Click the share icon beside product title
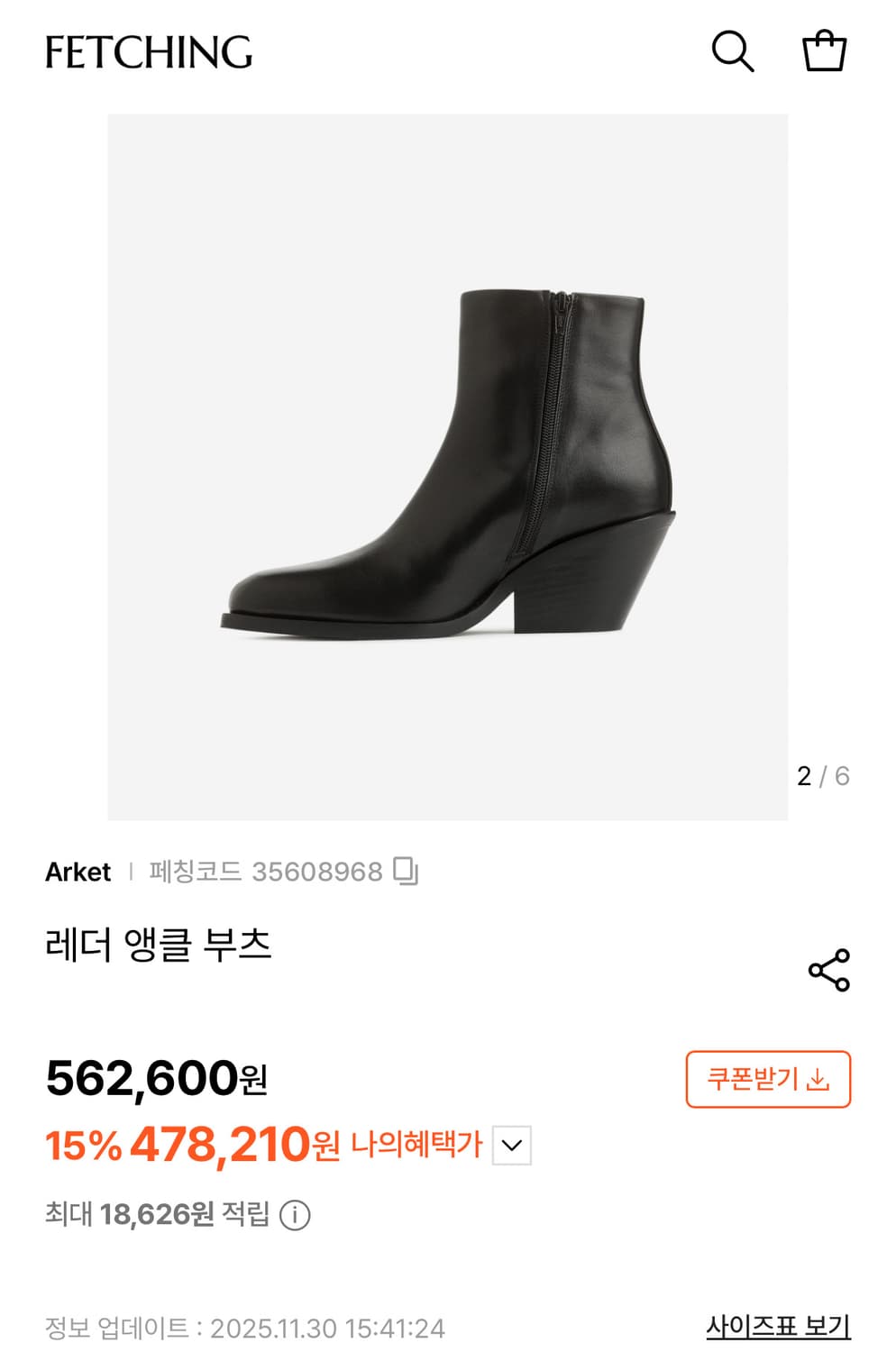The width and height of the screenshot is (896, 1352). pos(830,968)
